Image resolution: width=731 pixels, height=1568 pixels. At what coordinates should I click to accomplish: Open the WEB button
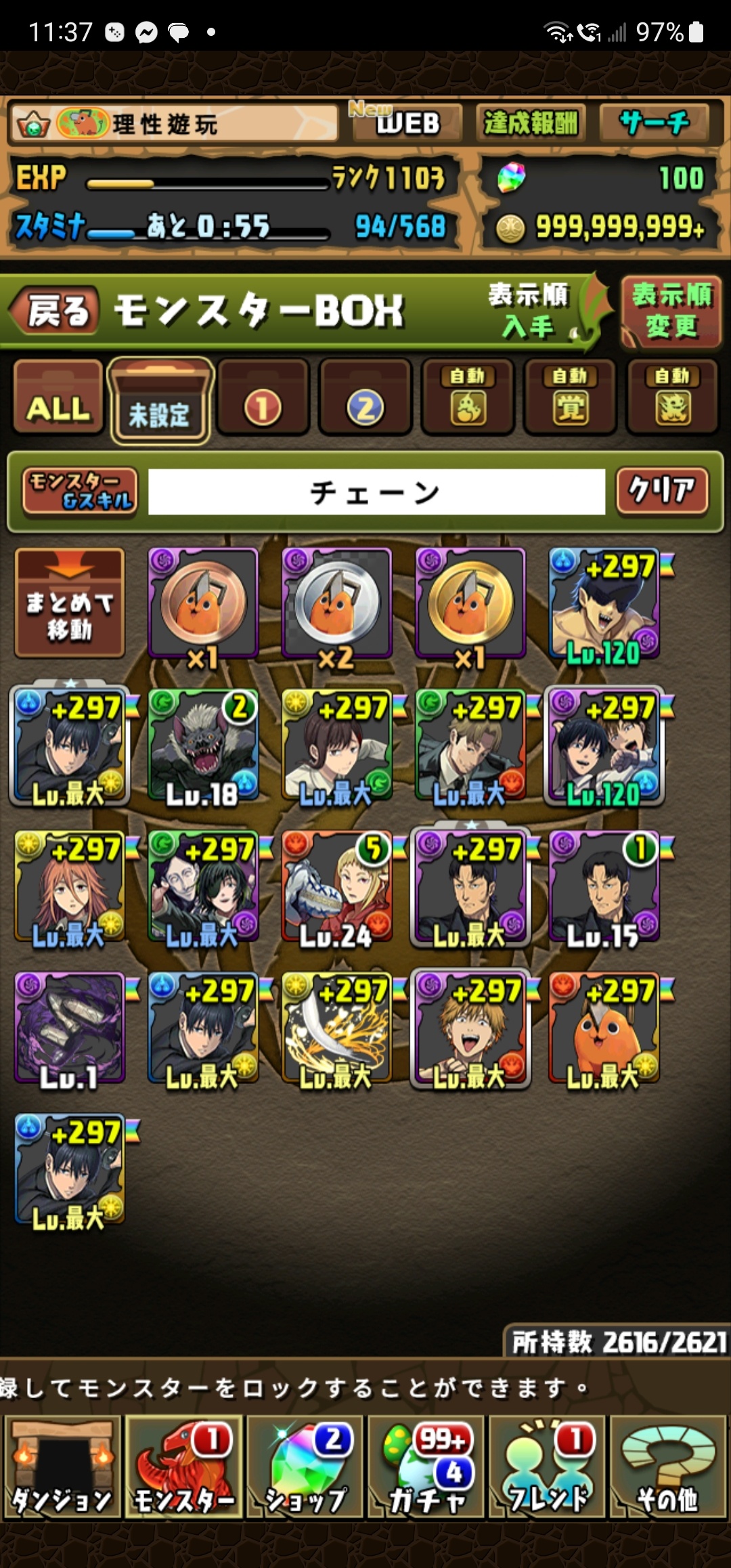click(406, 123)
